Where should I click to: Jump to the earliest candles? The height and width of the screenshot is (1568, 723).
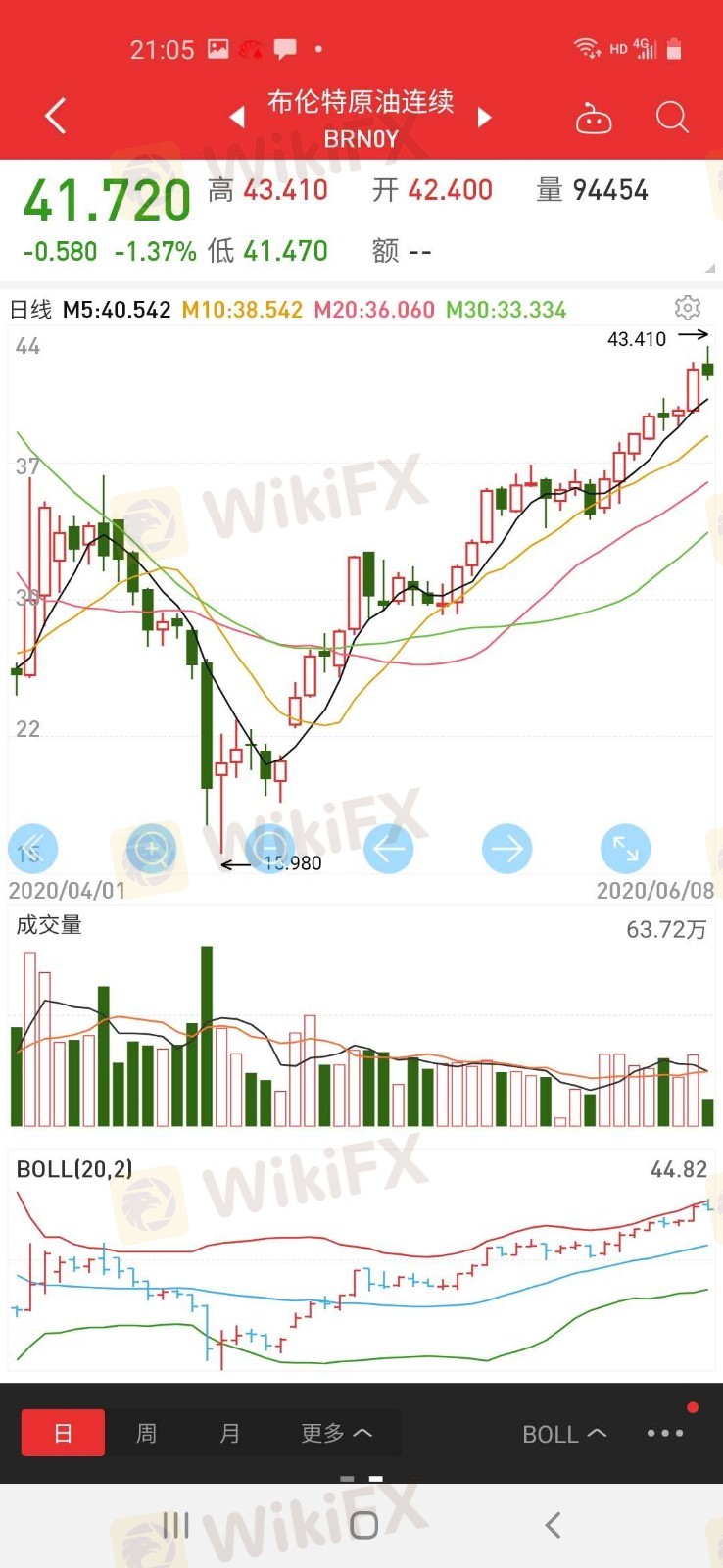[32, 849]
